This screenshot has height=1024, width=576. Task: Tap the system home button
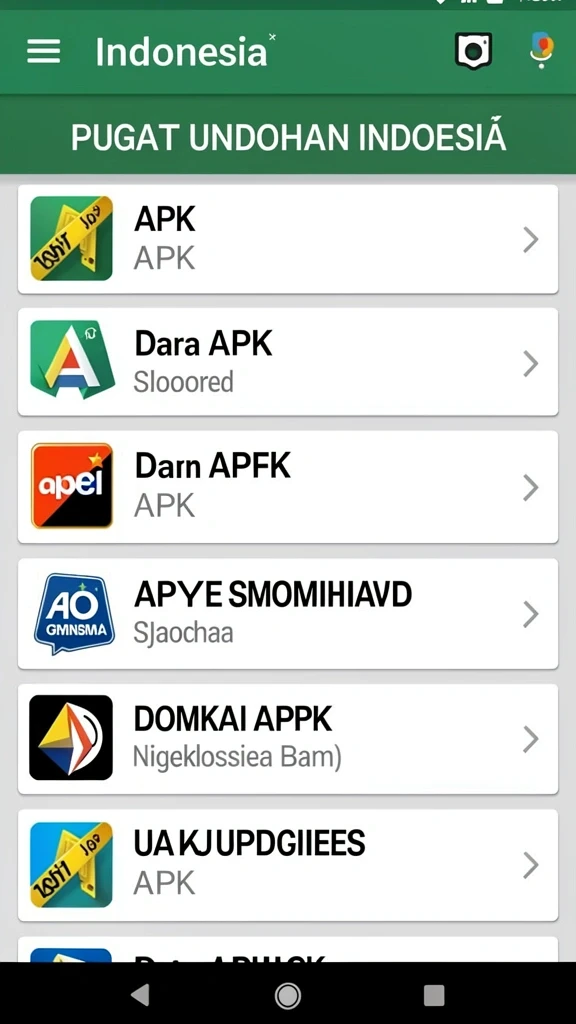click(x=287, y=995)
